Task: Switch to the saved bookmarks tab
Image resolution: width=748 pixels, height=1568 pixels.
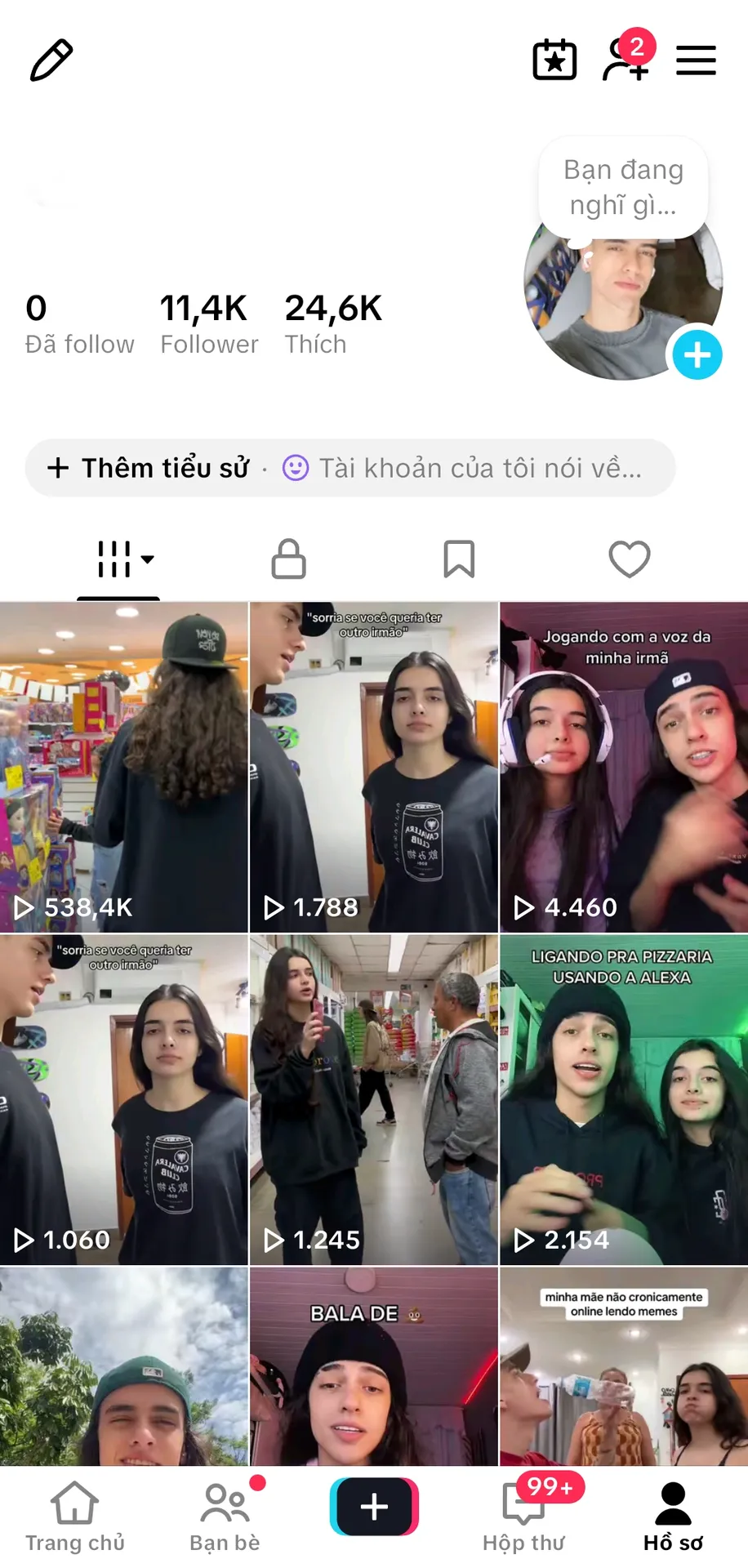Action: (x=459, y=559)
